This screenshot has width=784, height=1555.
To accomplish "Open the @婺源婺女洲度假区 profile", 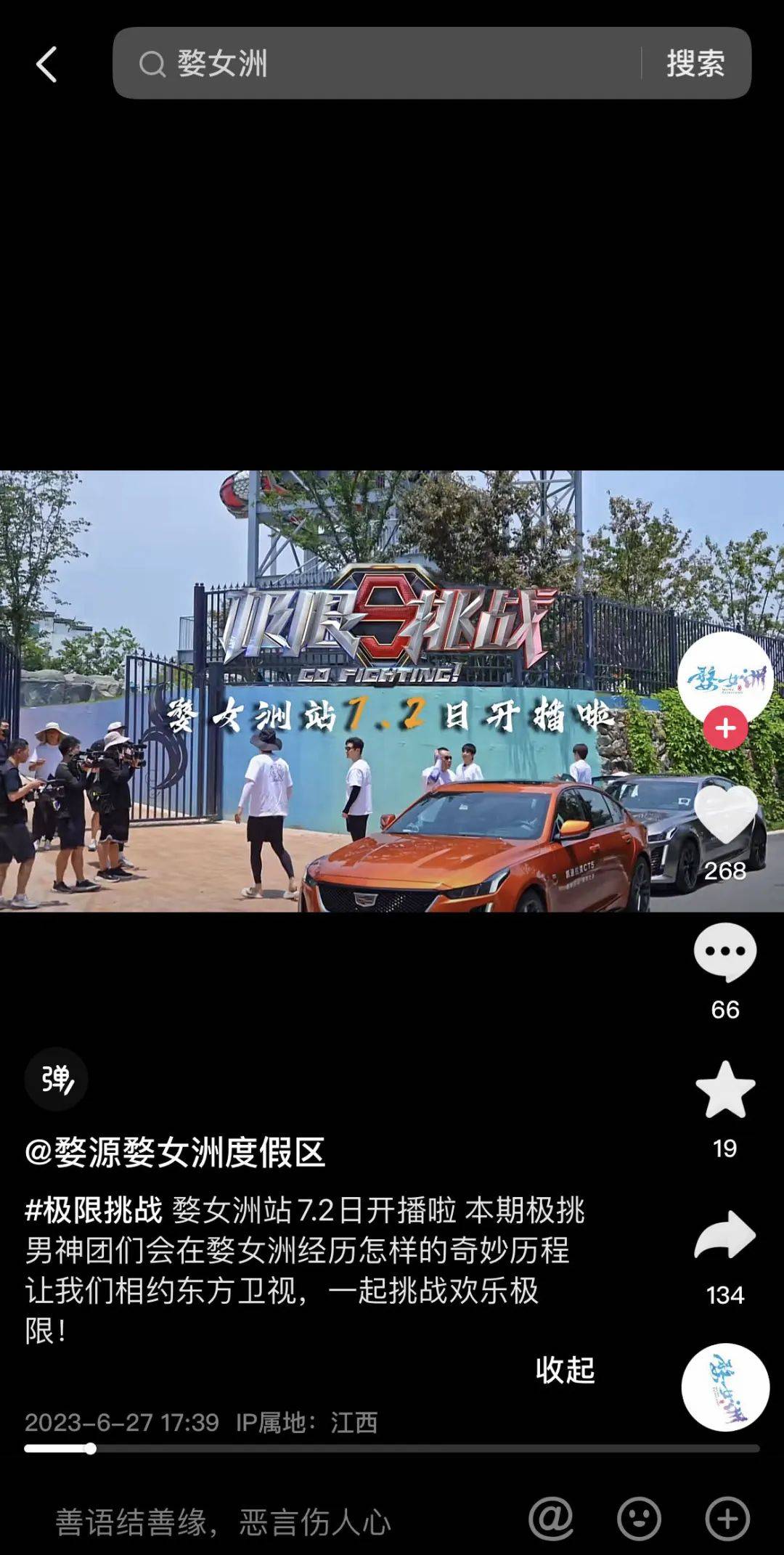I will pyautogui.click(x=175, y=1152).
